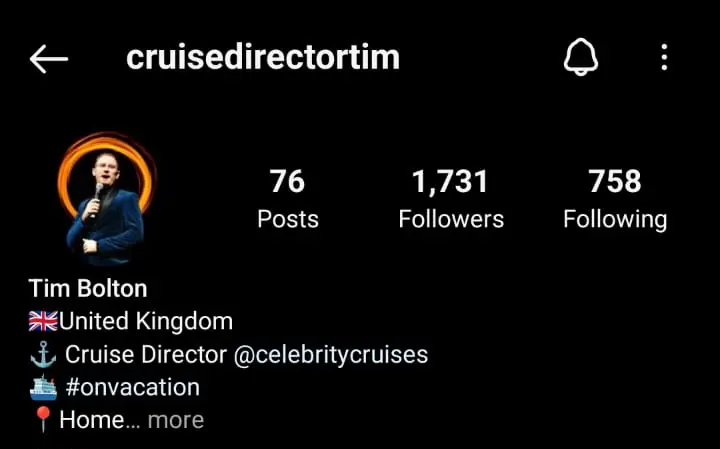This screenshot has height=449, width=720.
Task: Open the notifications bell
Action: point(581,58)
